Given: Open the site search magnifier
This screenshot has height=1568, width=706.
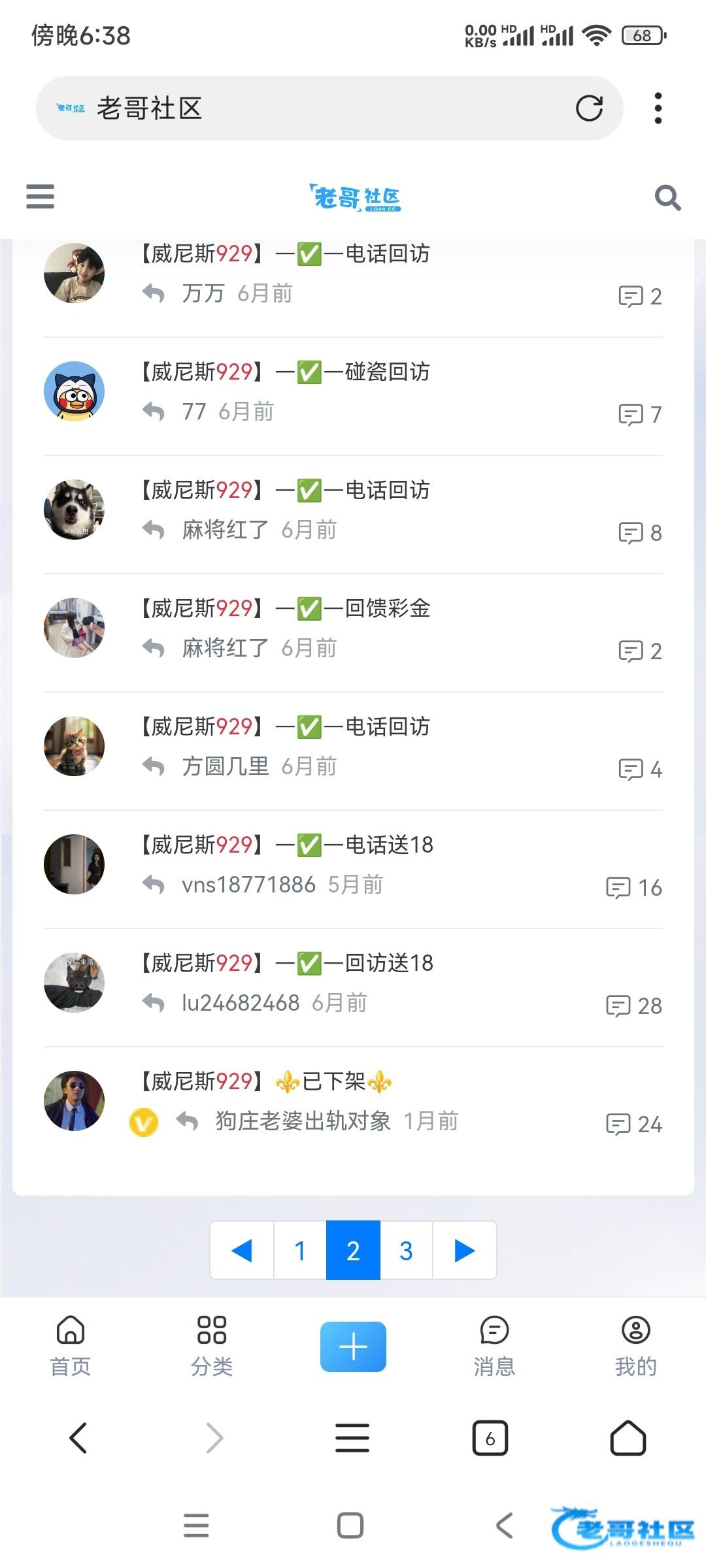Looking at the screenshot, I should pos(667,197).
